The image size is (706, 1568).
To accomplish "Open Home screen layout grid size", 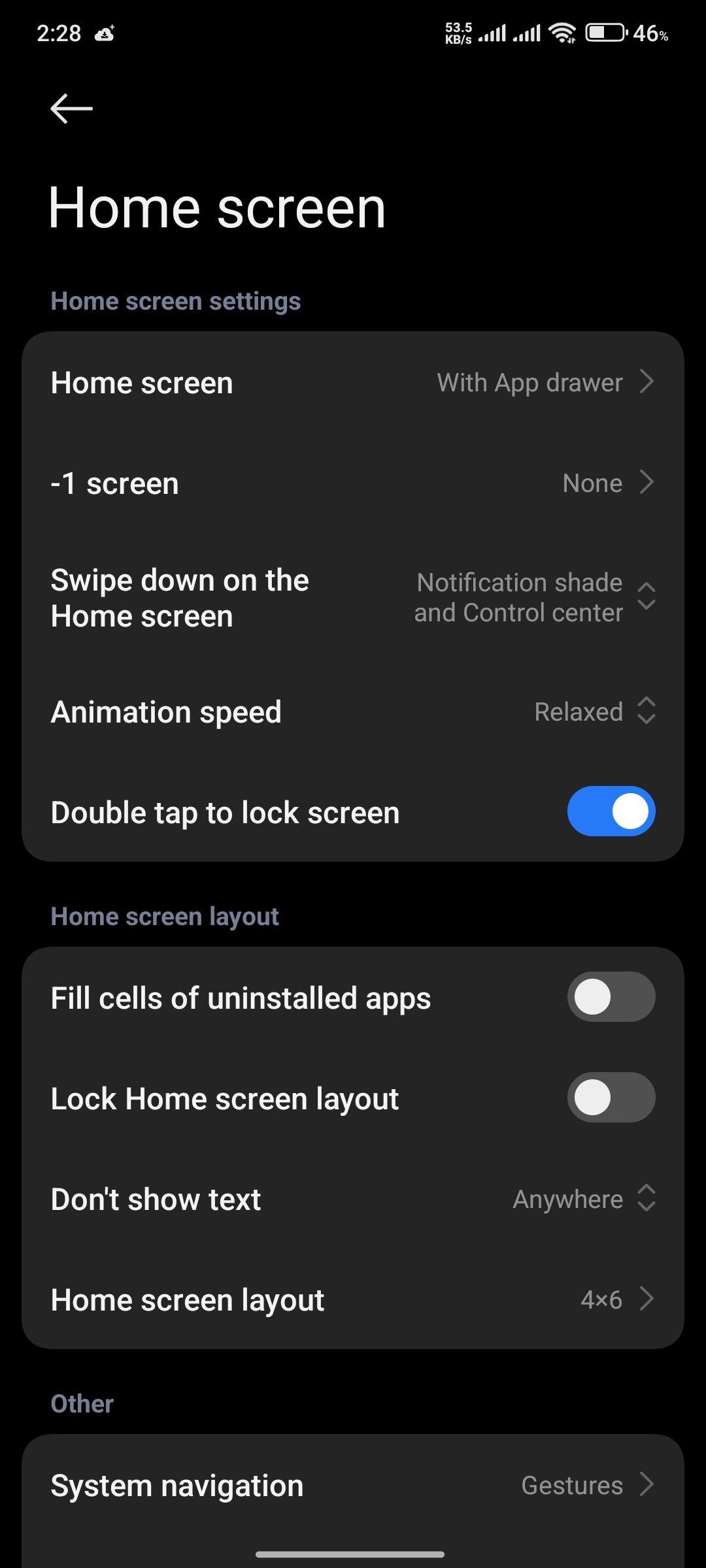I will [353, 1299].
